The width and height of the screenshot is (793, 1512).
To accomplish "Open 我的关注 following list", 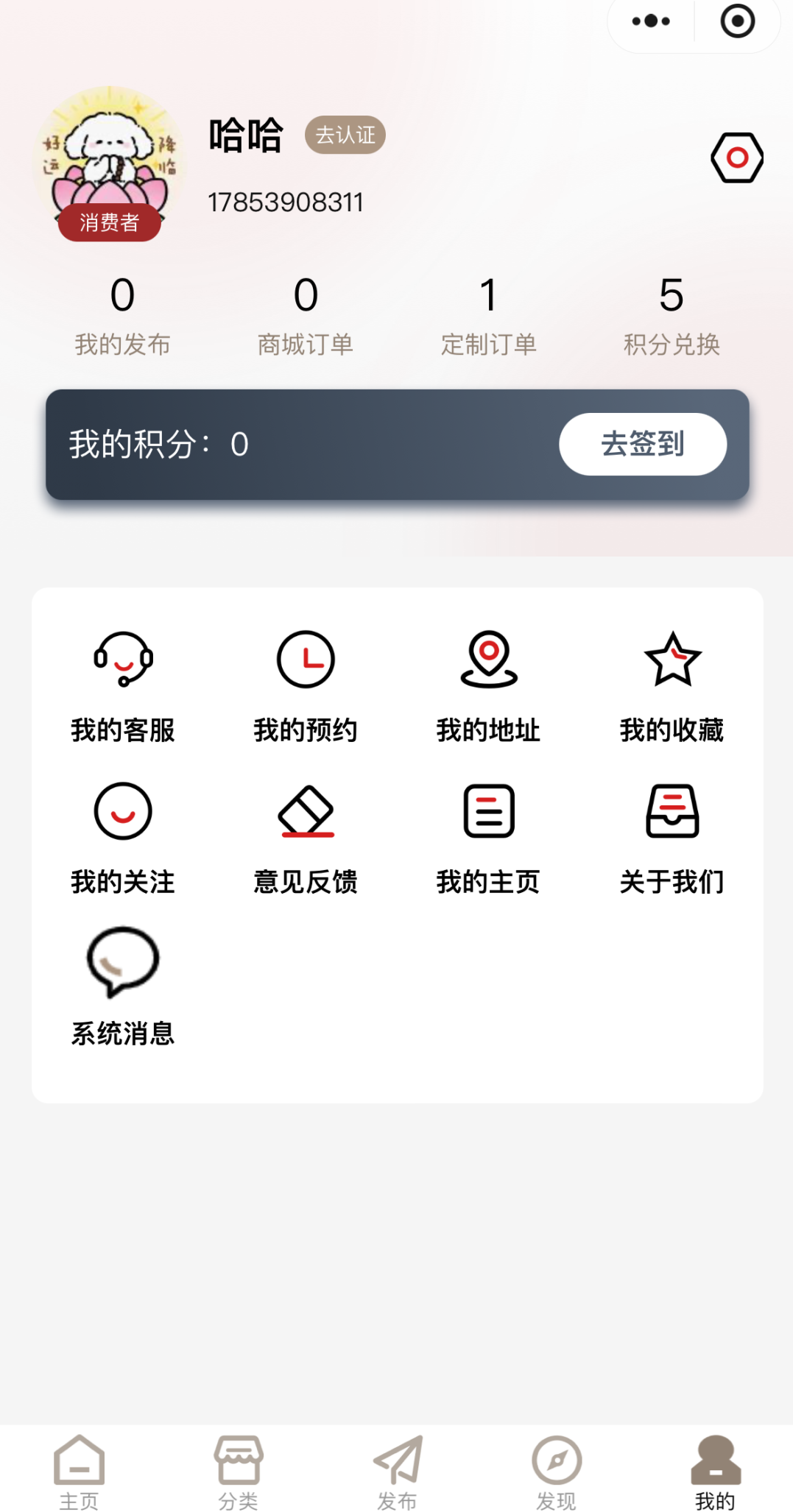I will coord(123,838).
